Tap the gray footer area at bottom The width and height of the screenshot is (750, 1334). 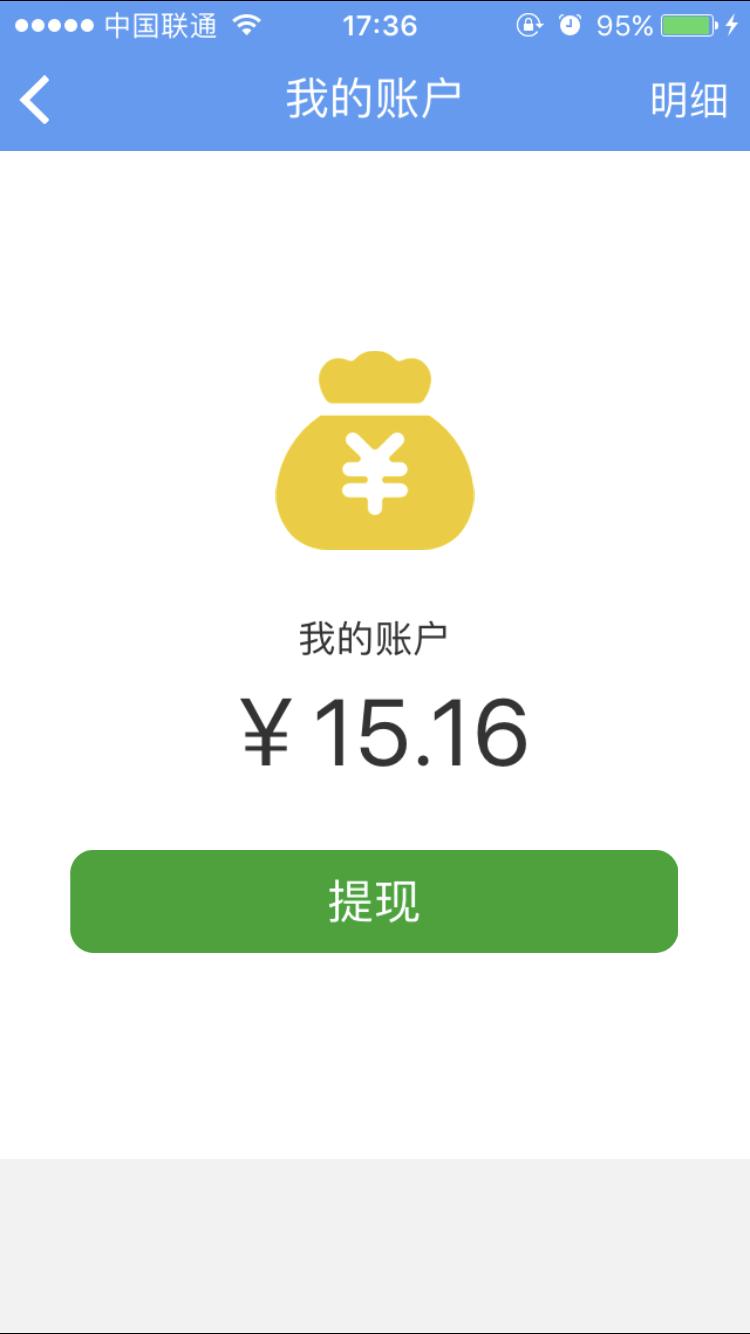374,1240
